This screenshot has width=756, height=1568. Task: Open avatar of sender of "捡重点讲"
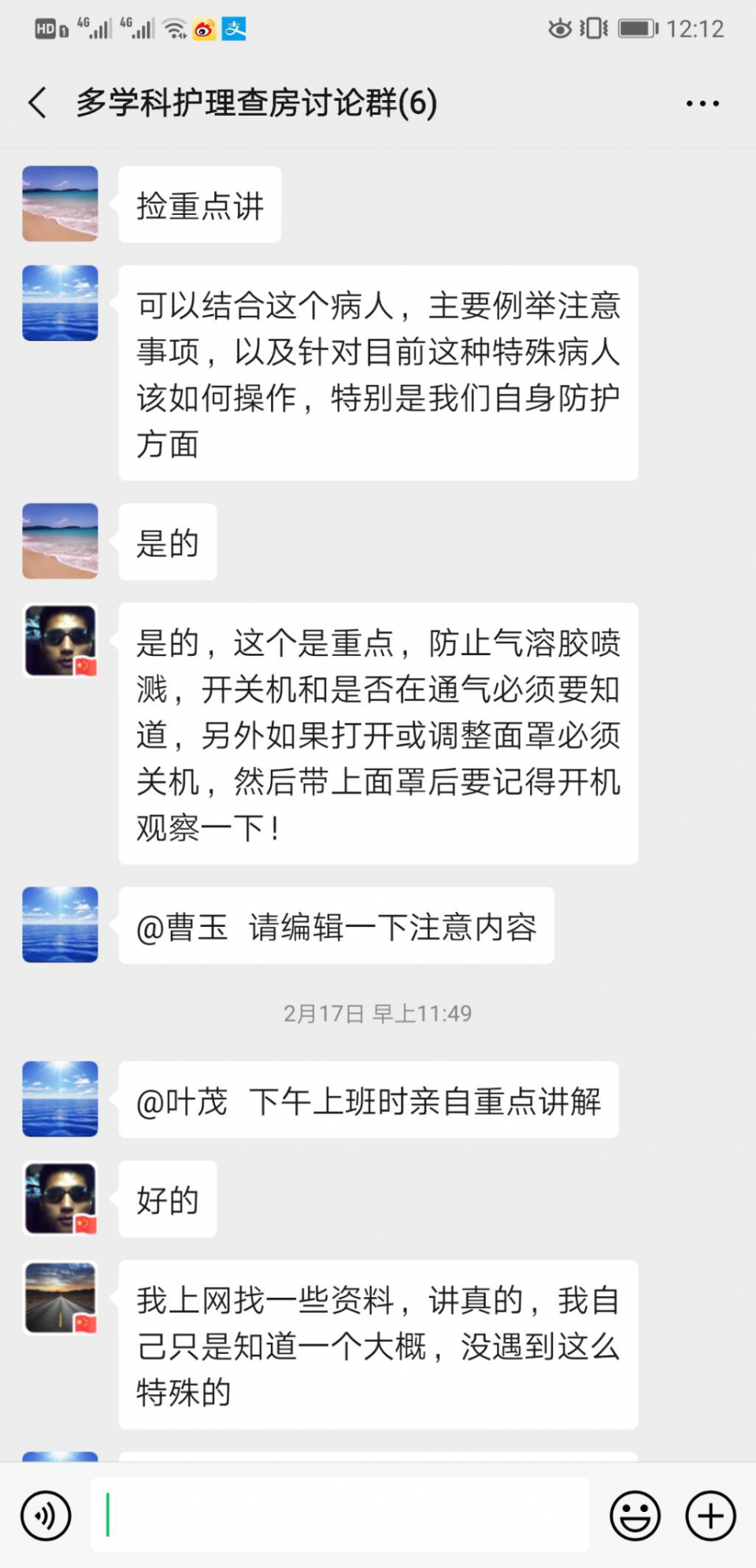coord(61,203)
